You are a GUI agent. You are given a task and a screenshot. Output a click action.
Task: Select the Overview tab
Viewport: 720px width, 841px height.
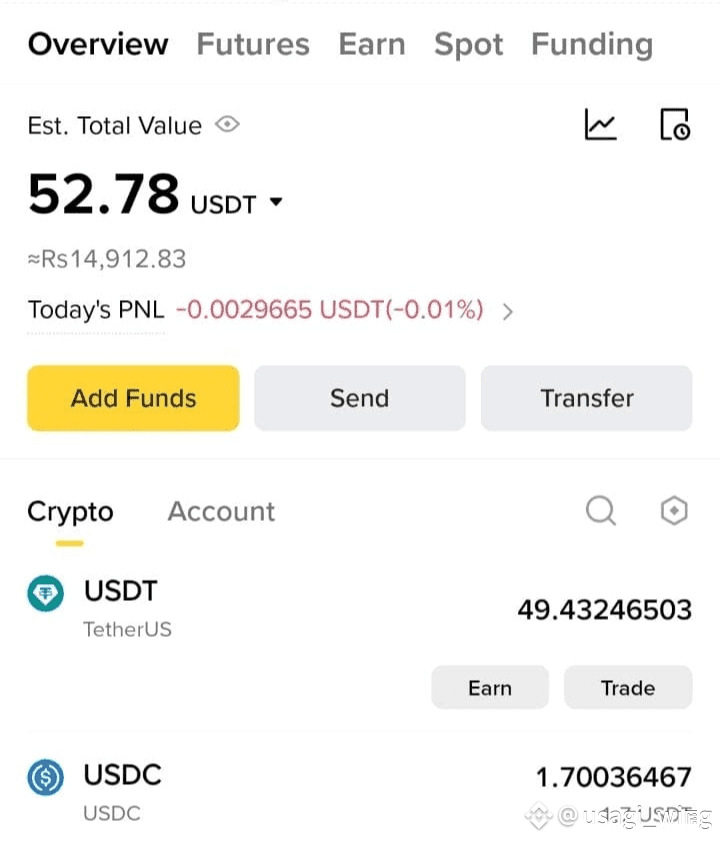(98, 44)
